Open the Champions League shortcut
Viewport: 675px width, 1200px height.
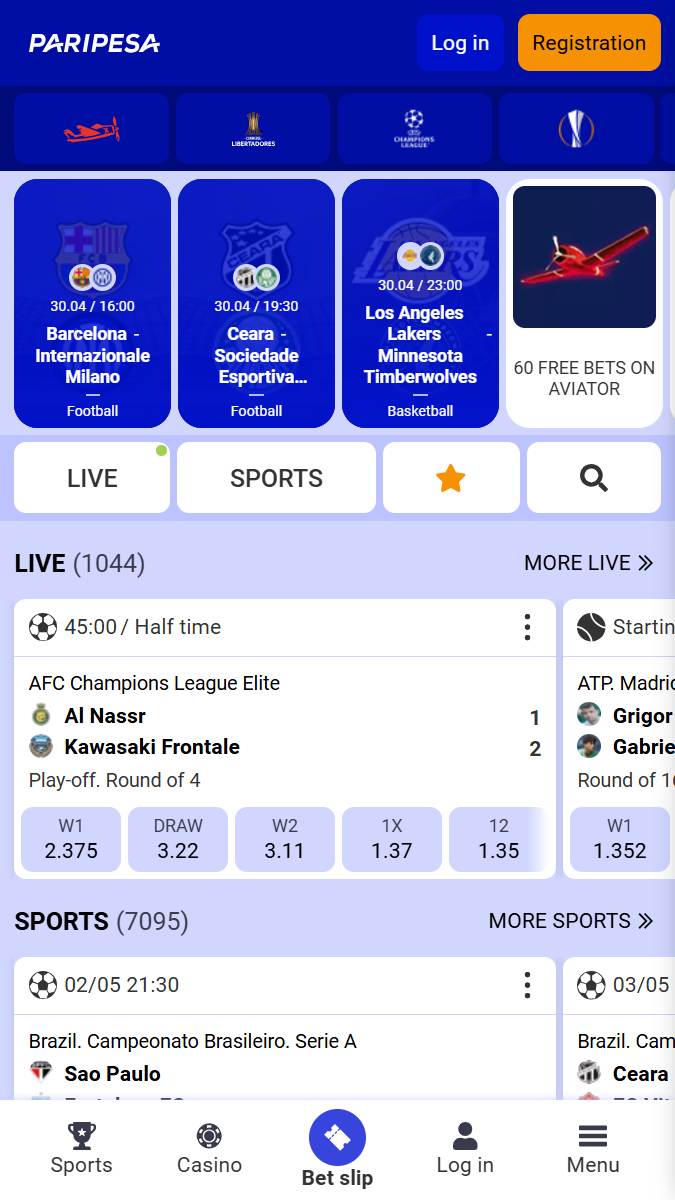(414, 129)
